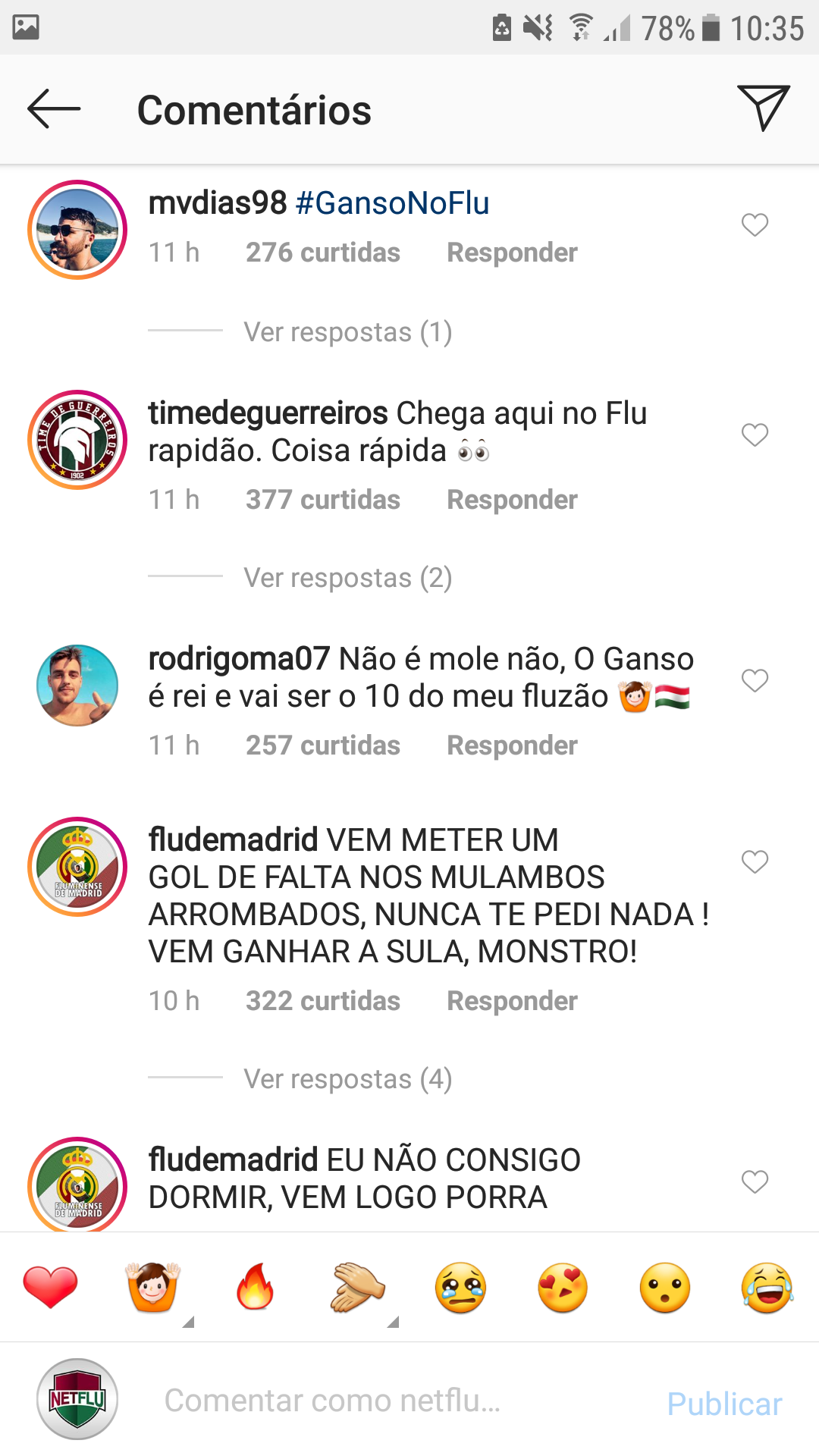Like fludemadrid's GOL DE FALTA comment
The width and height of the screenshot is (819, 1456).
click(755, 861)
